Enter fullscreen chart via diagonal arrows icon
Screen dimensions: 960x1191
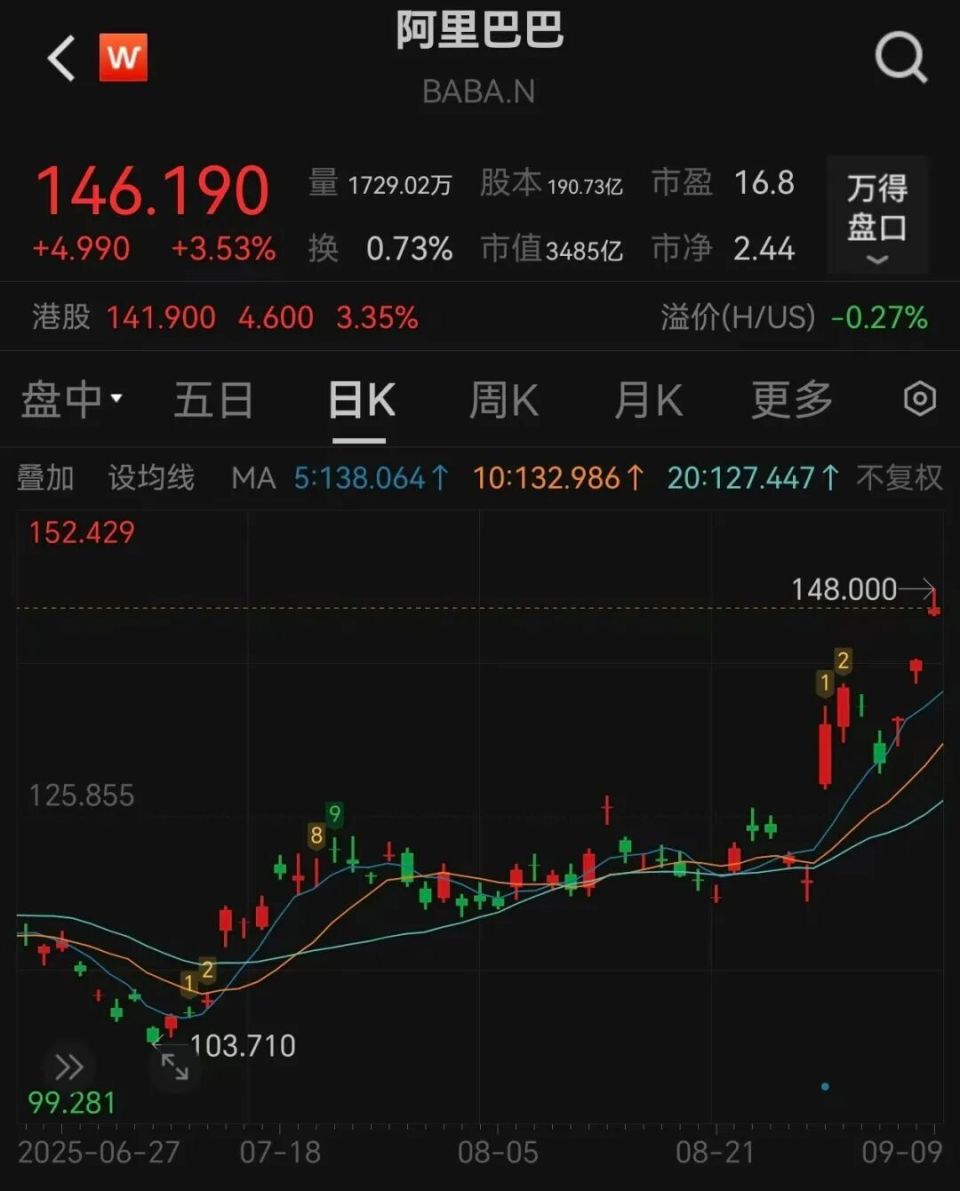click(175, 1067)
